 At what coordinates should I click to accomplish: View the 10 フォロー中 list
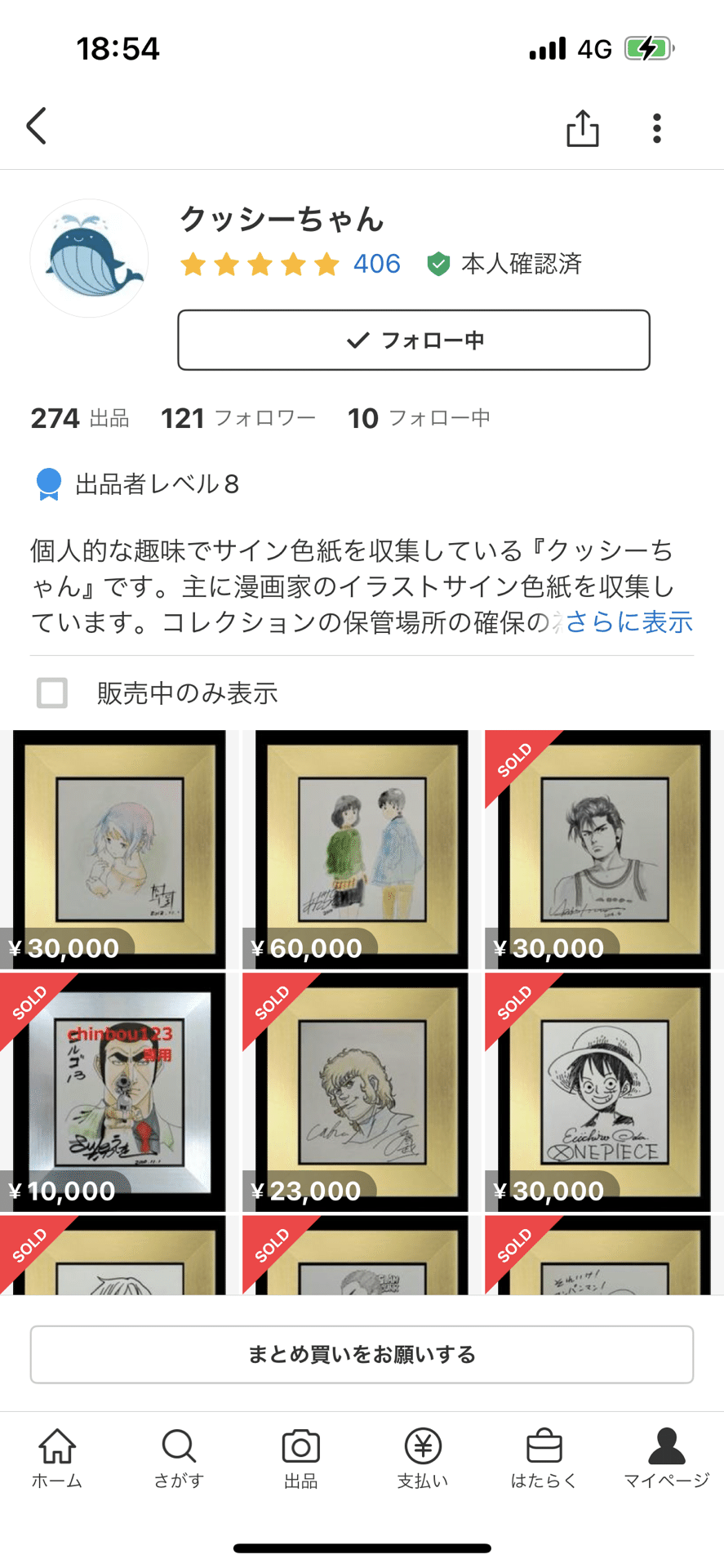pos(419,418)
